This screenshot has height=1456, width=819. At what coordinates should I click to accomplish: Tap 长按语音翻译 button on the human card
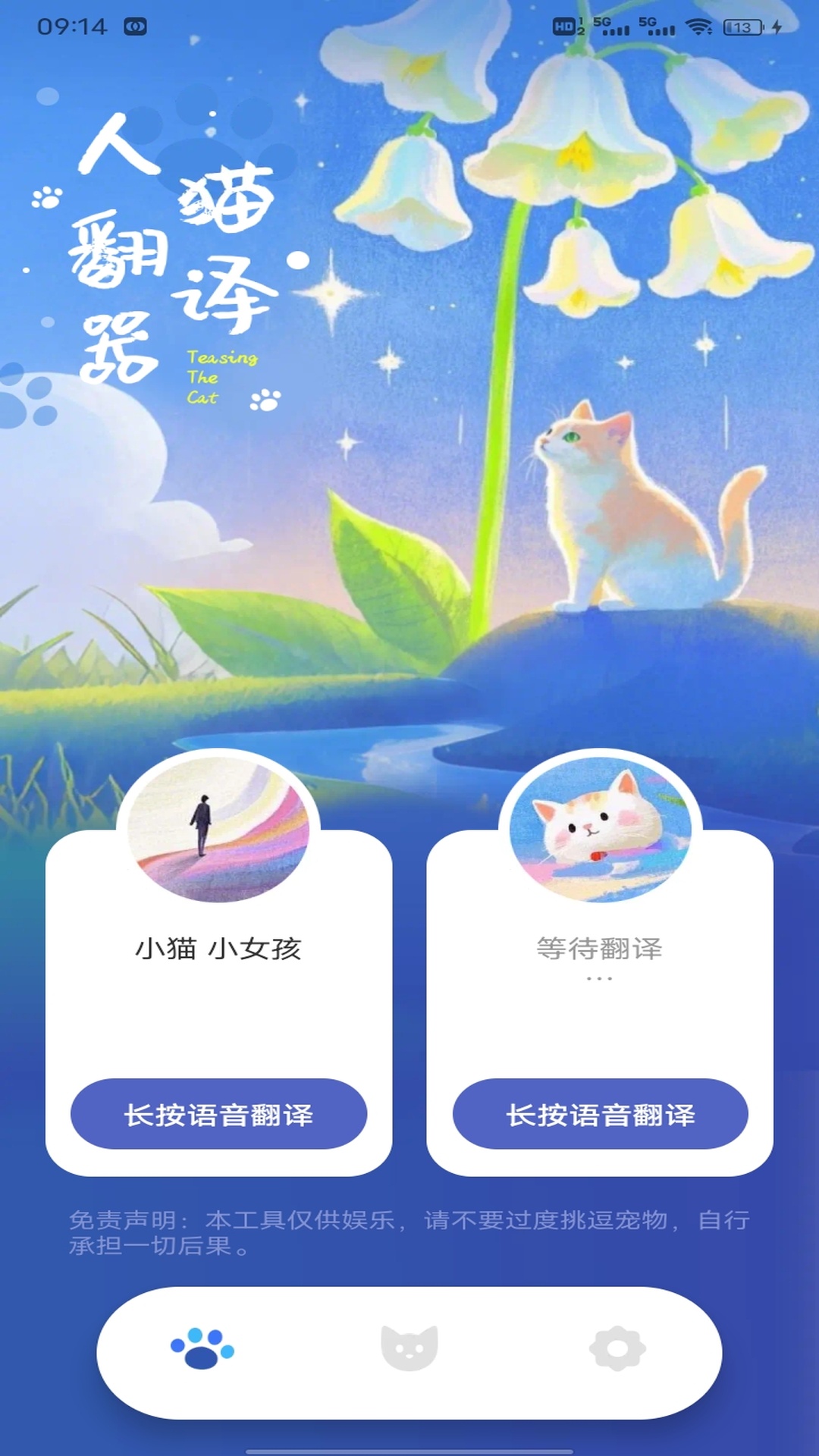tap(218, 1114)
